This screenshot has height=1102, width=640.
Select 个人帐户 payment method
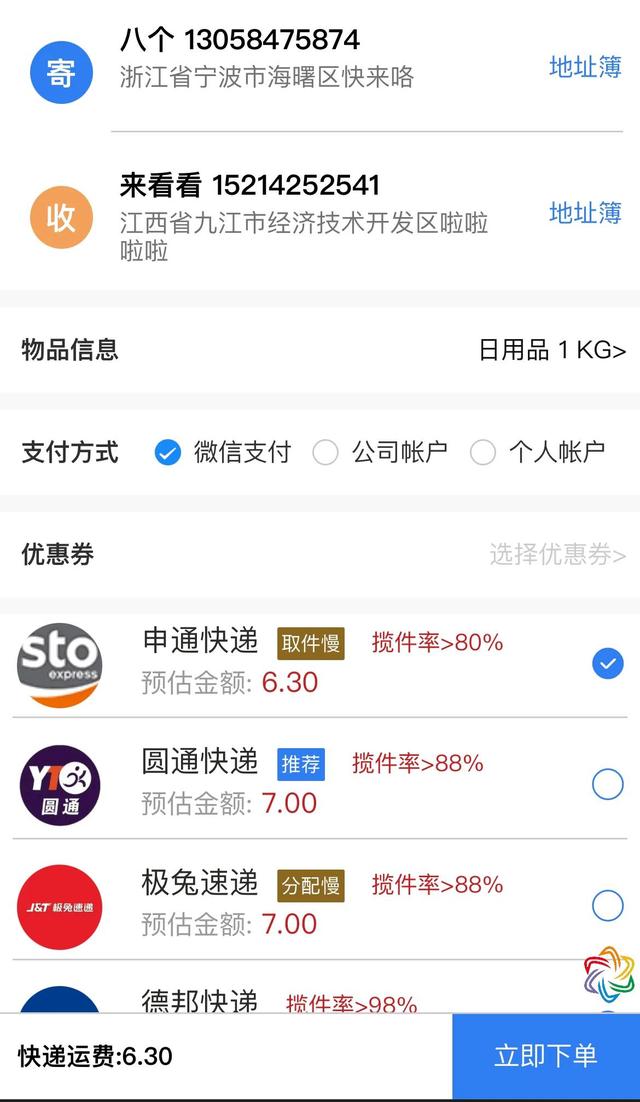(537, 453)
